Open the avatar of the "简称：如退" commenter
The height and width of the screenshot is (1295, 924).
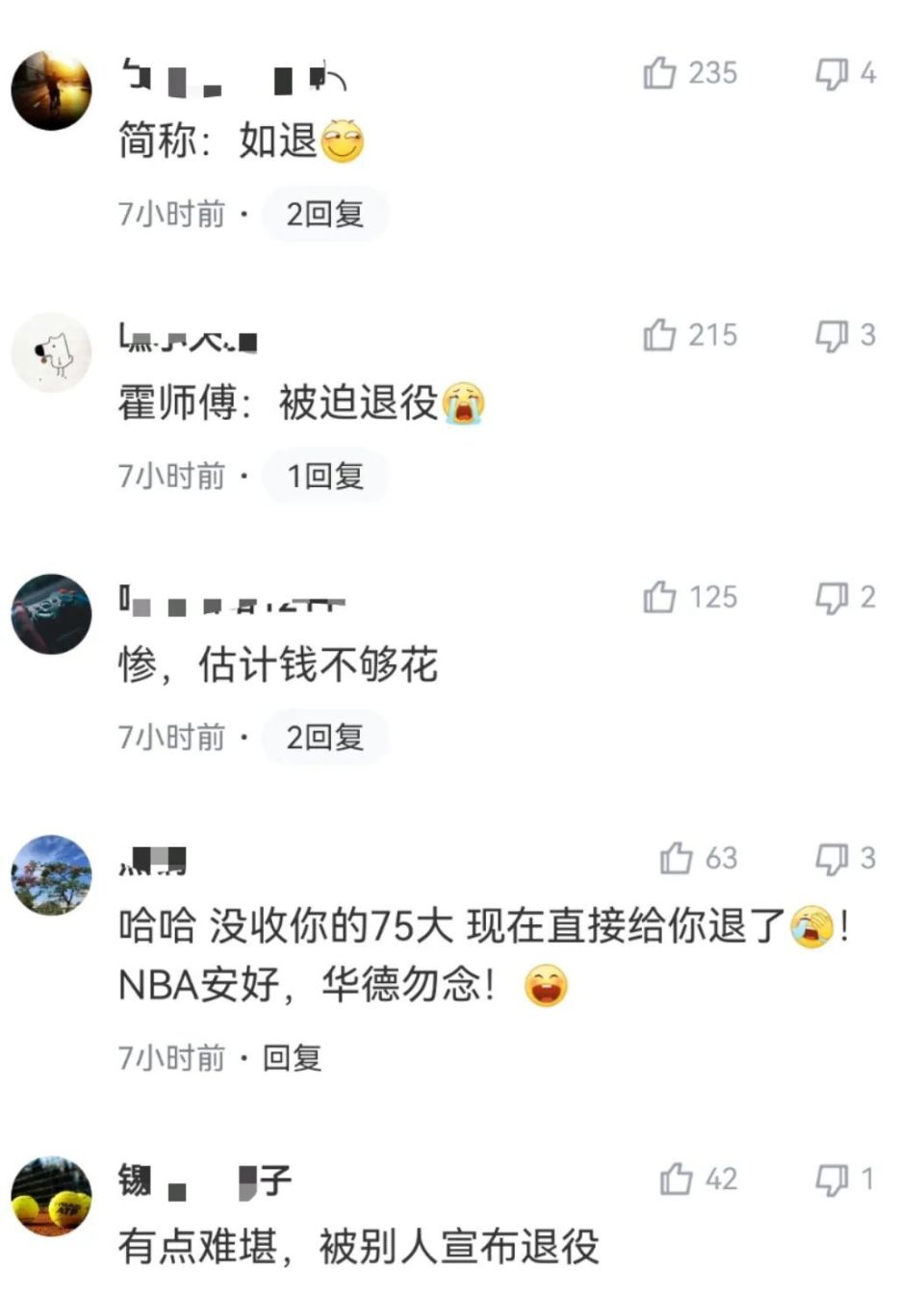click(51, 91)
